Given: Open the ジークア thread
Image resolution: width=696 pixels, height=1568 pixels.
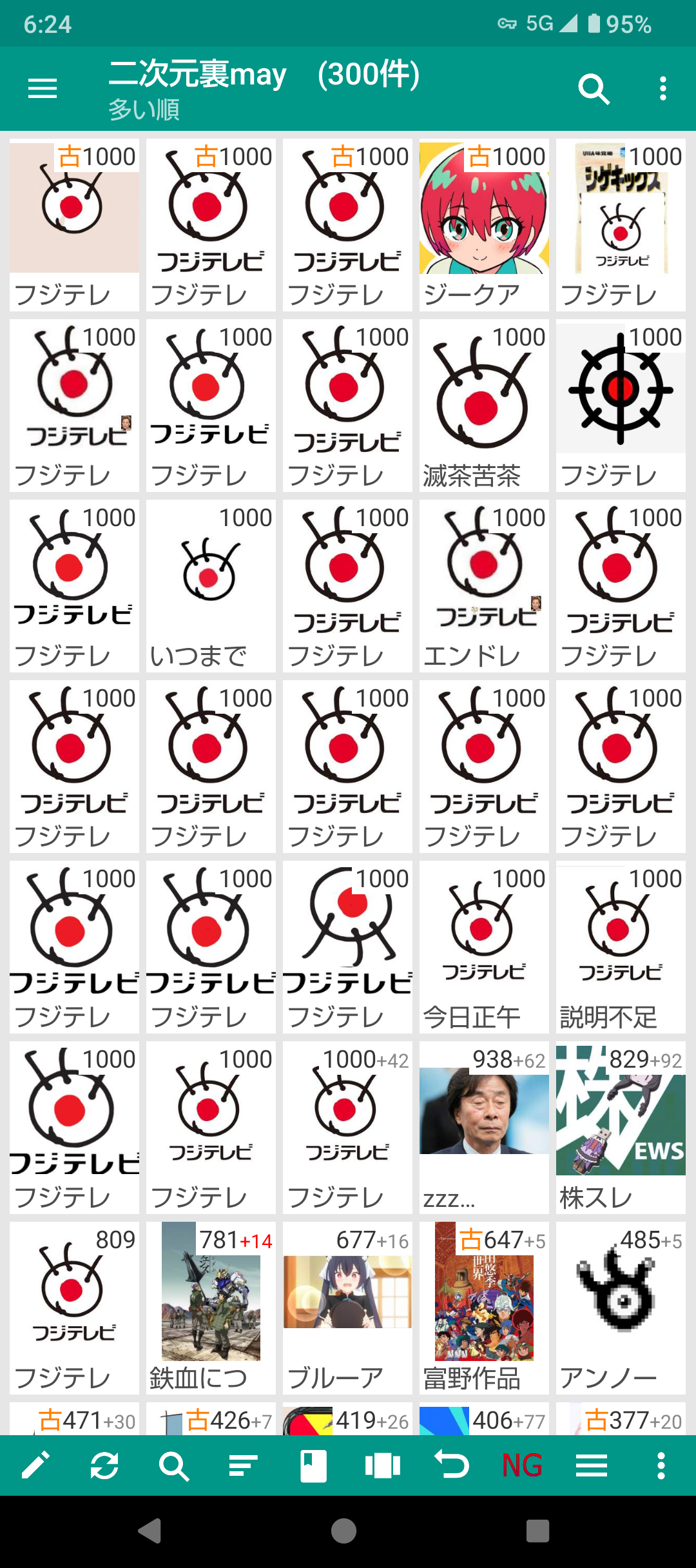Looking at the screenshot, I should 484,225.
